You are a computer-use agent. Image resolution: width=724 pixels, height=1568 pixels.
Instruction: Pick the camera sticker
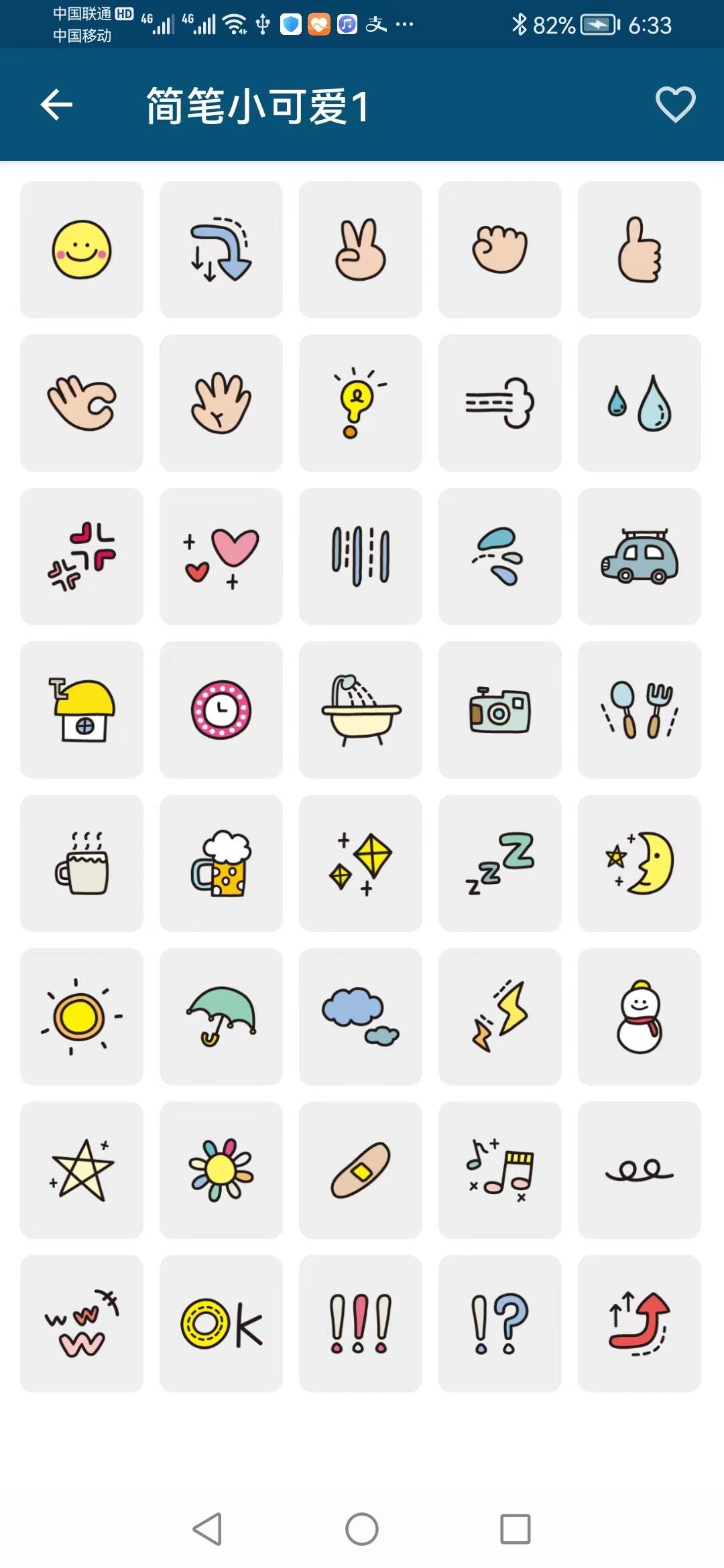click(x=500, y=710)
